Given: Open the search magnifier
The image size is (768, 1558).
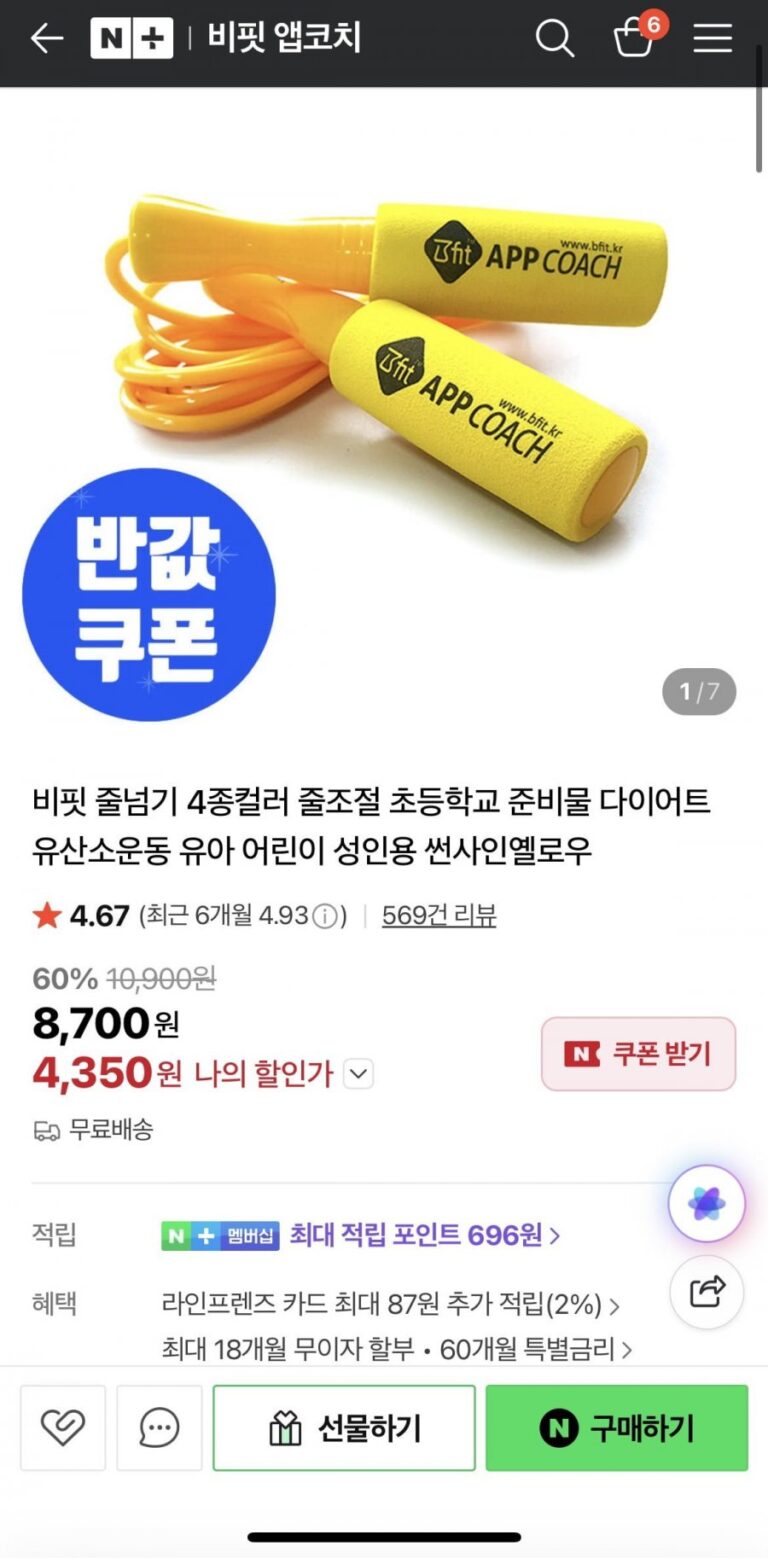Looking at the screenshot, I should click(x=554, y=39).
